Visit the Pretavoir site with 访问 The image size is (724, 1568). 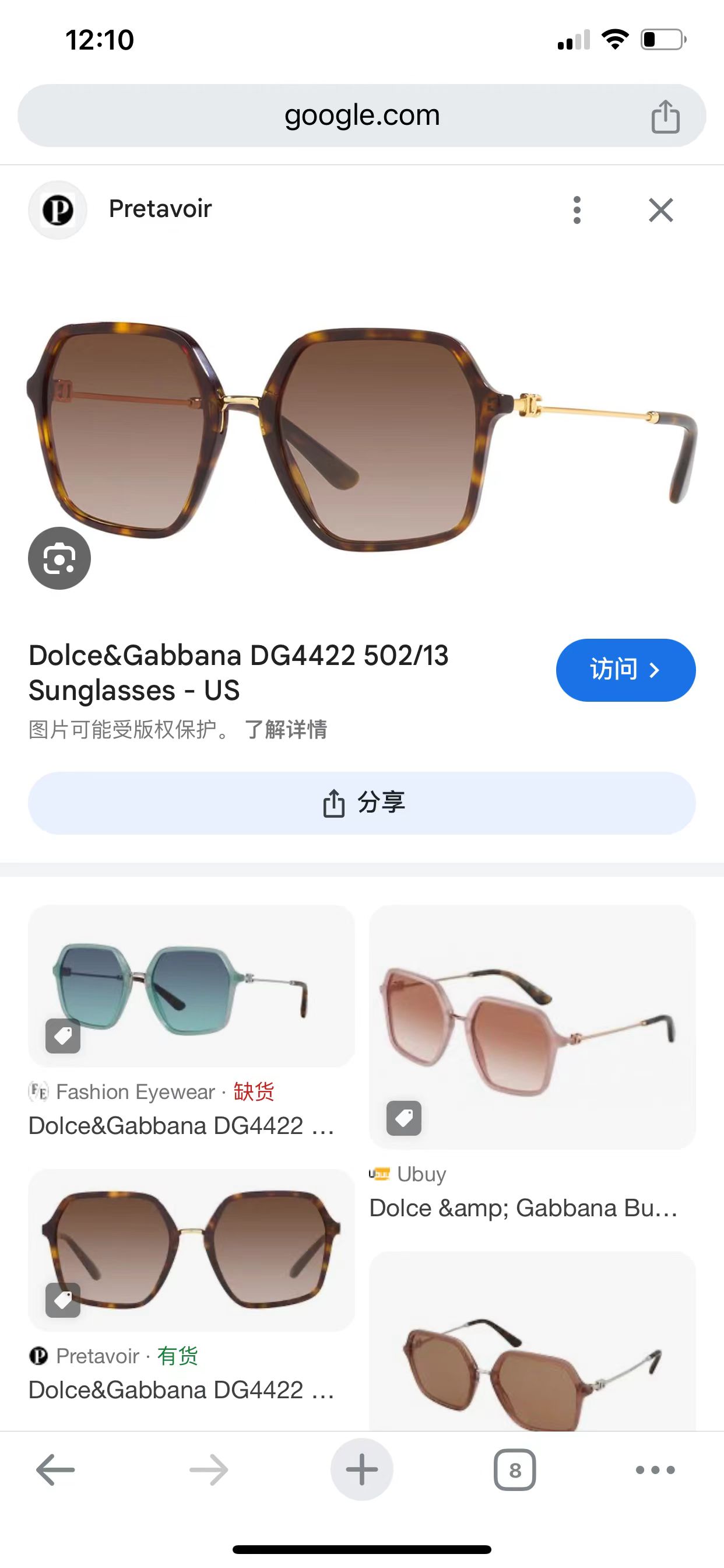pos(625,670)
